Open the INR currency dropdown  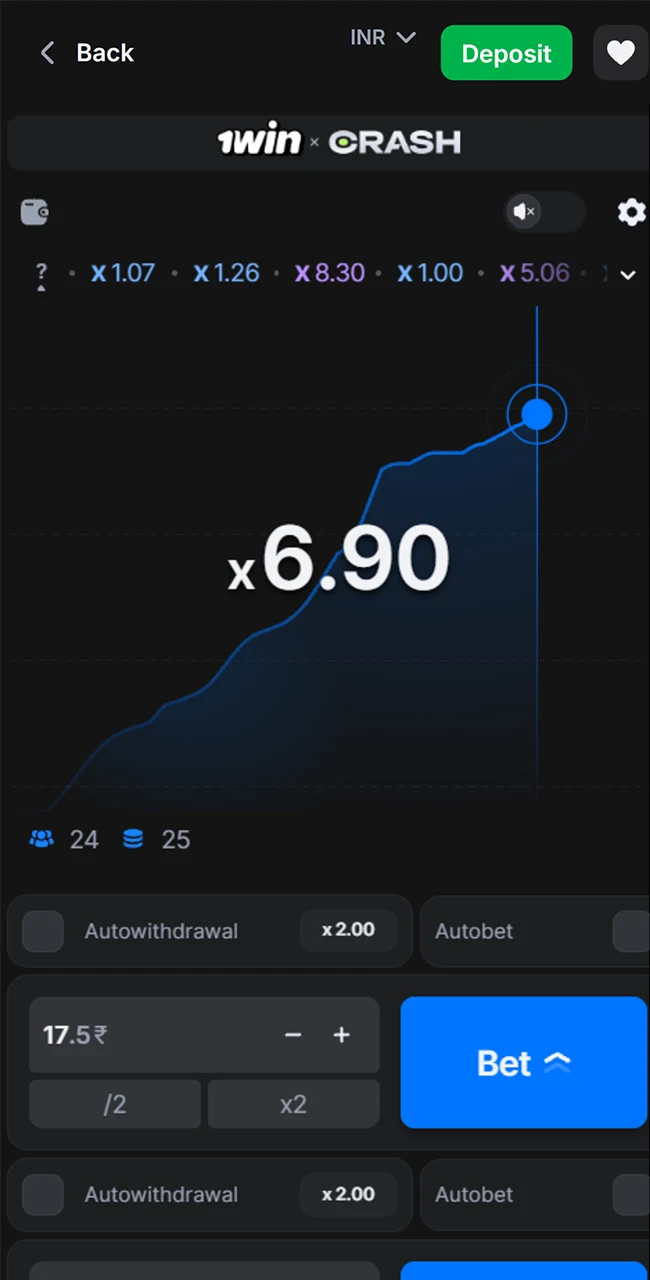(382, 38)
